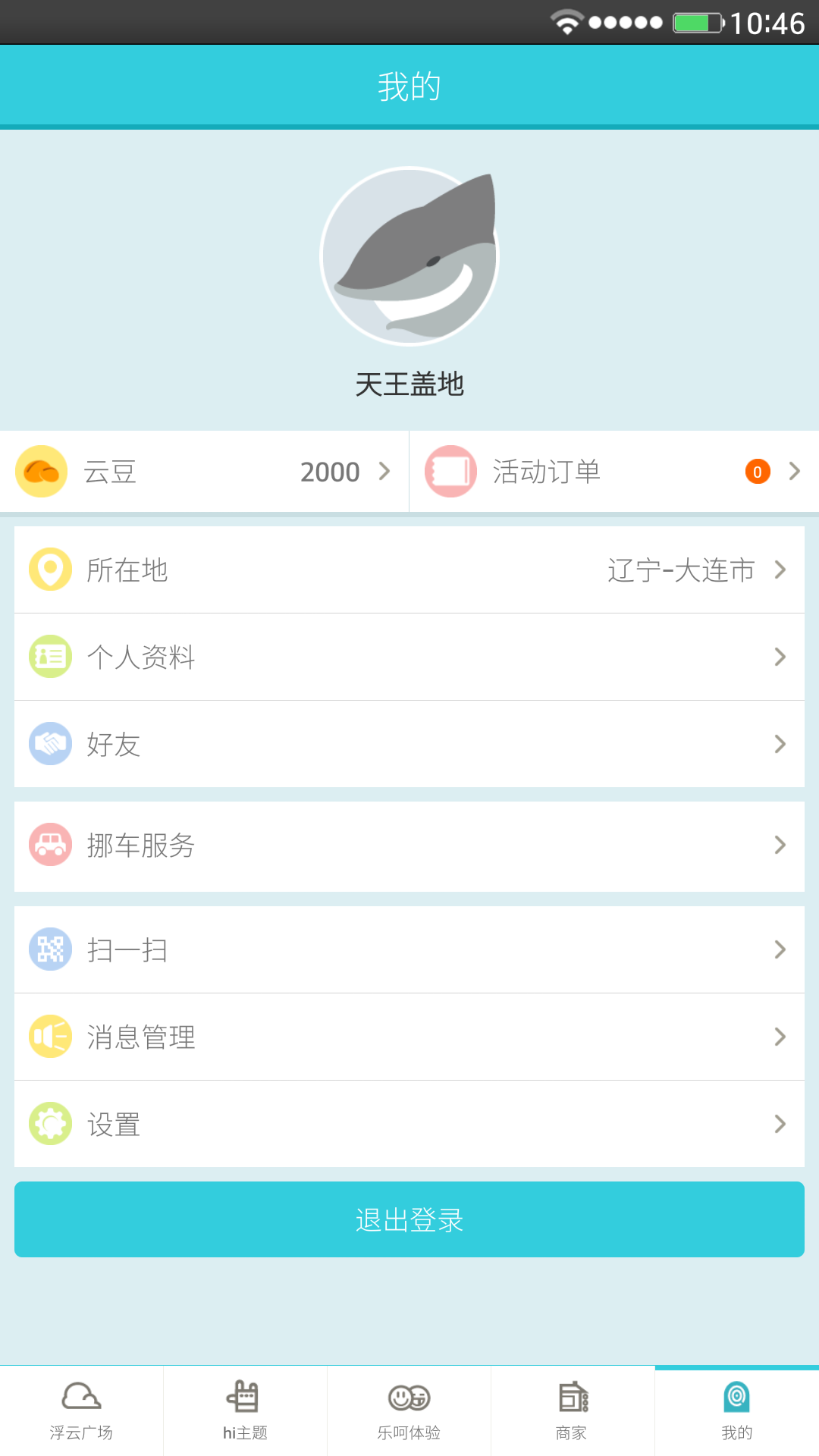Viewport: 819px width, 1456px height.
Task: Open 个人资料 profile details
Action: [409, 657]
